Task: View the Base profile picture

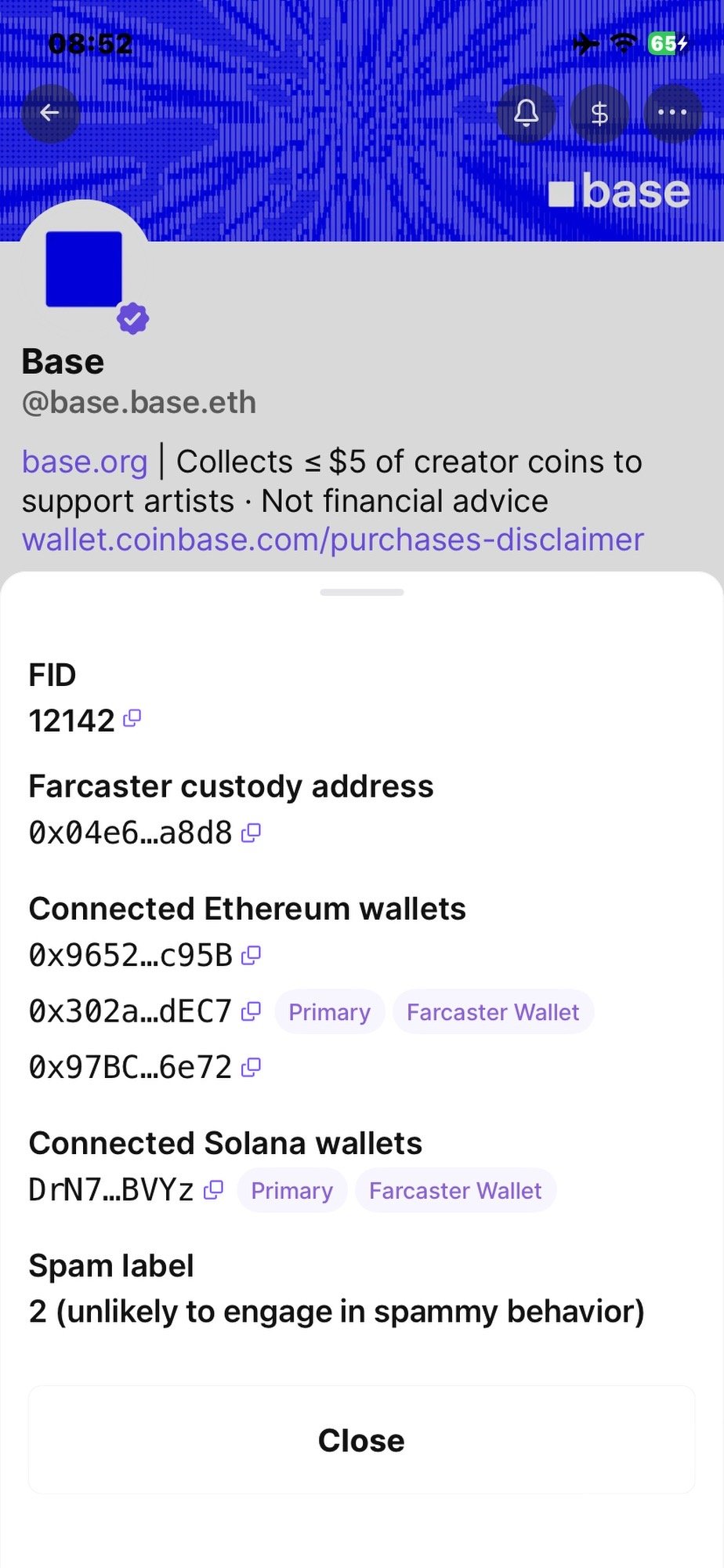Action: 85,269
